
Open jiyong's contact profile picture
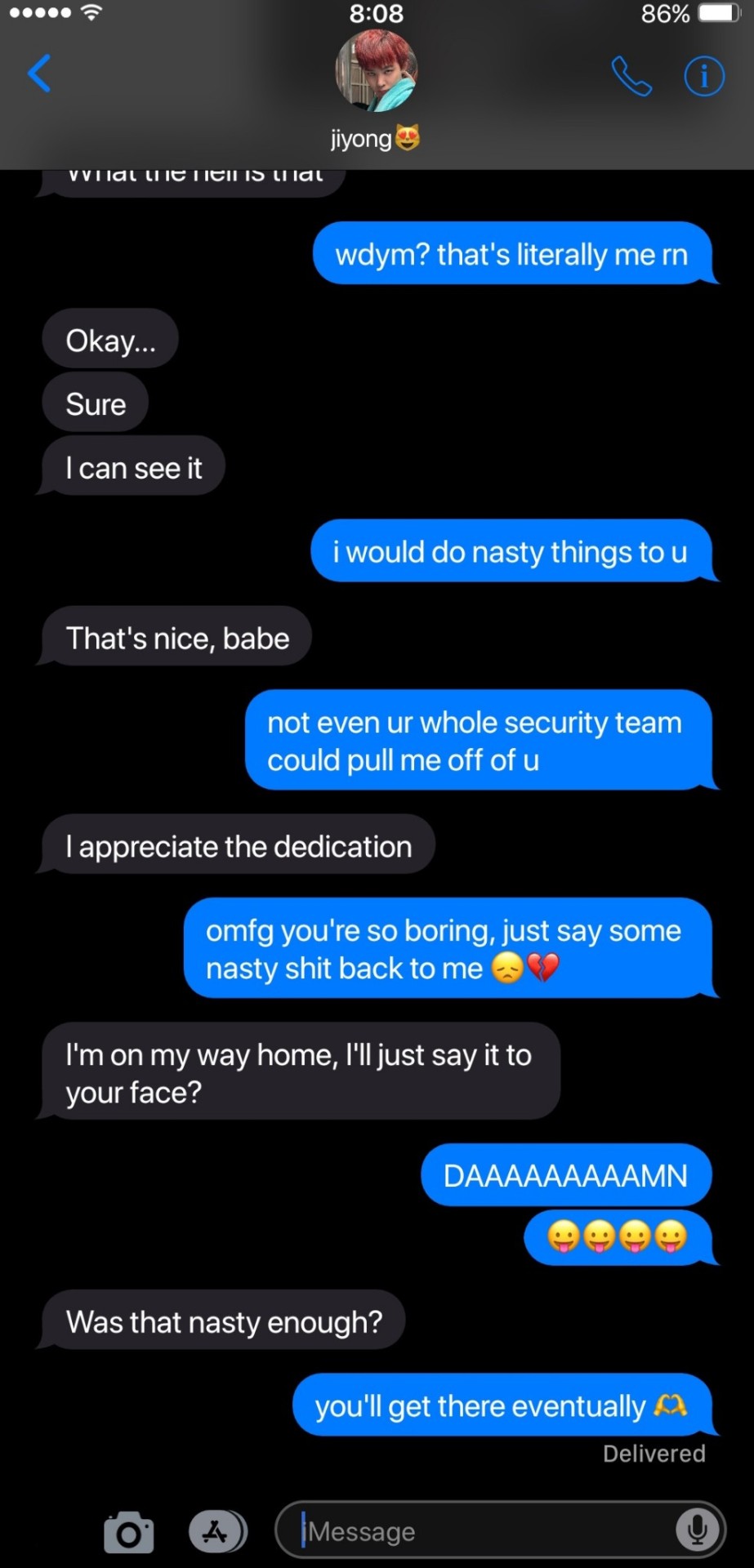376,71
